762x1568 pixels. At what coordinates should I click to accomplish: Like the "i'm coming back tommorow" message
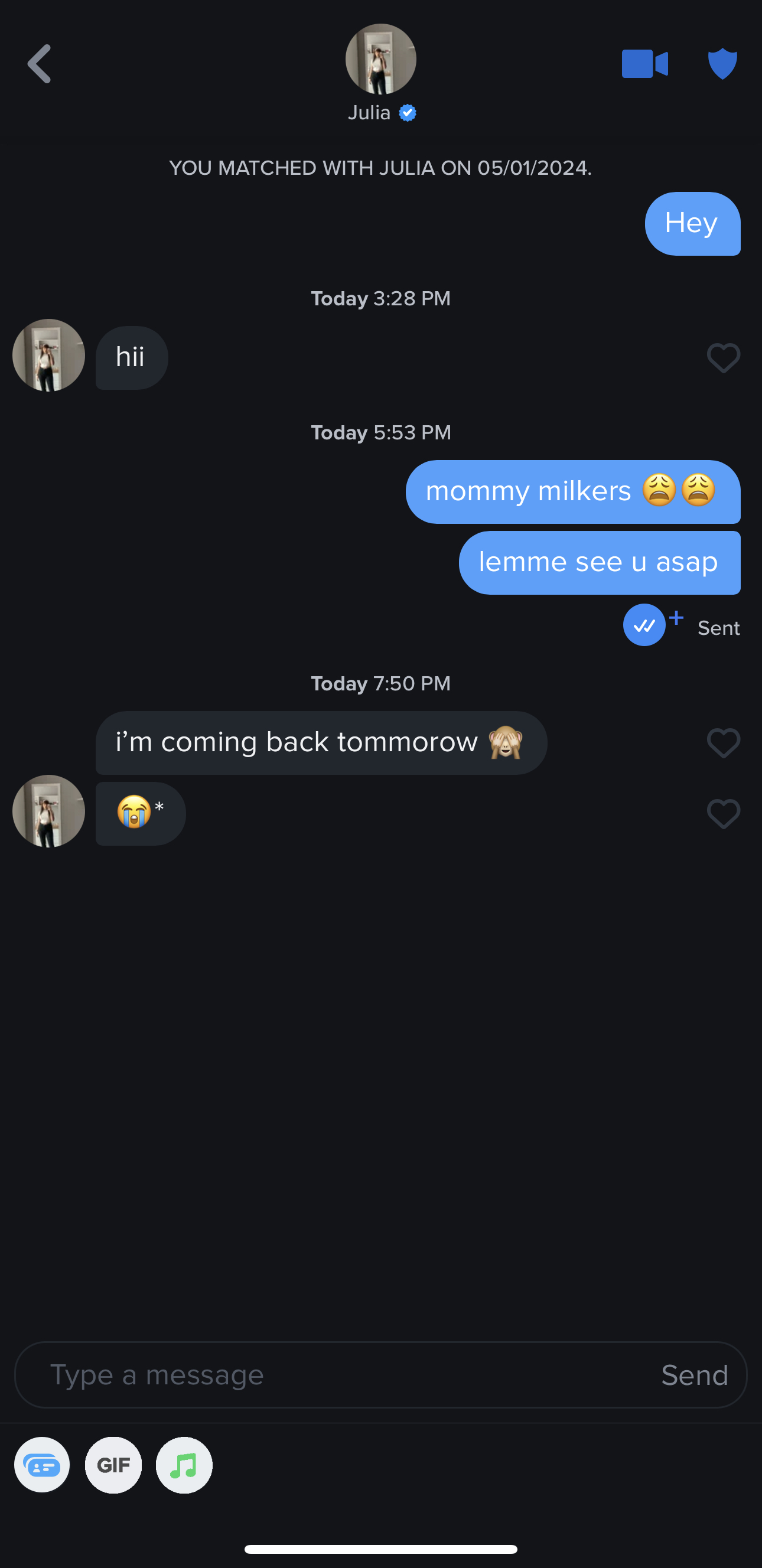point(723,743)
